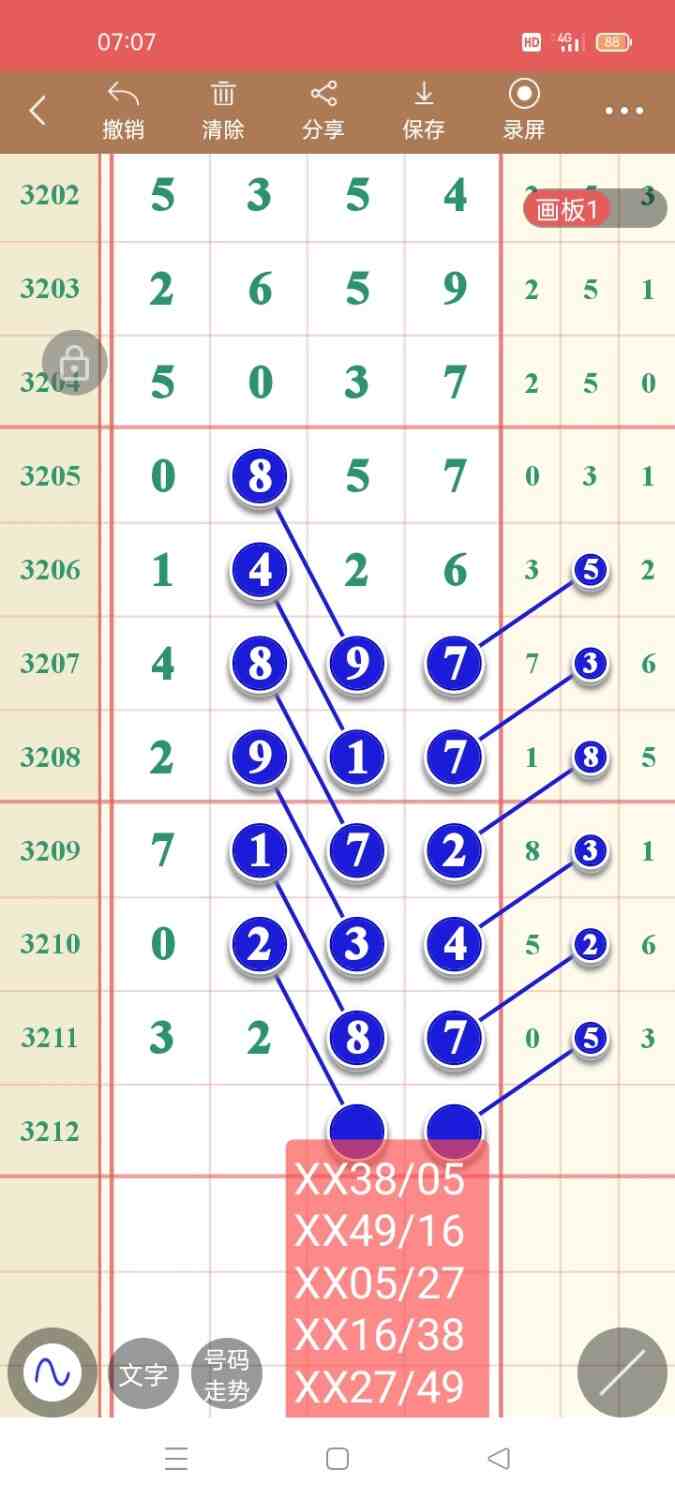Toggle the lock icon on the left
The image size is (675, 1500).
(x=75, y=362)
